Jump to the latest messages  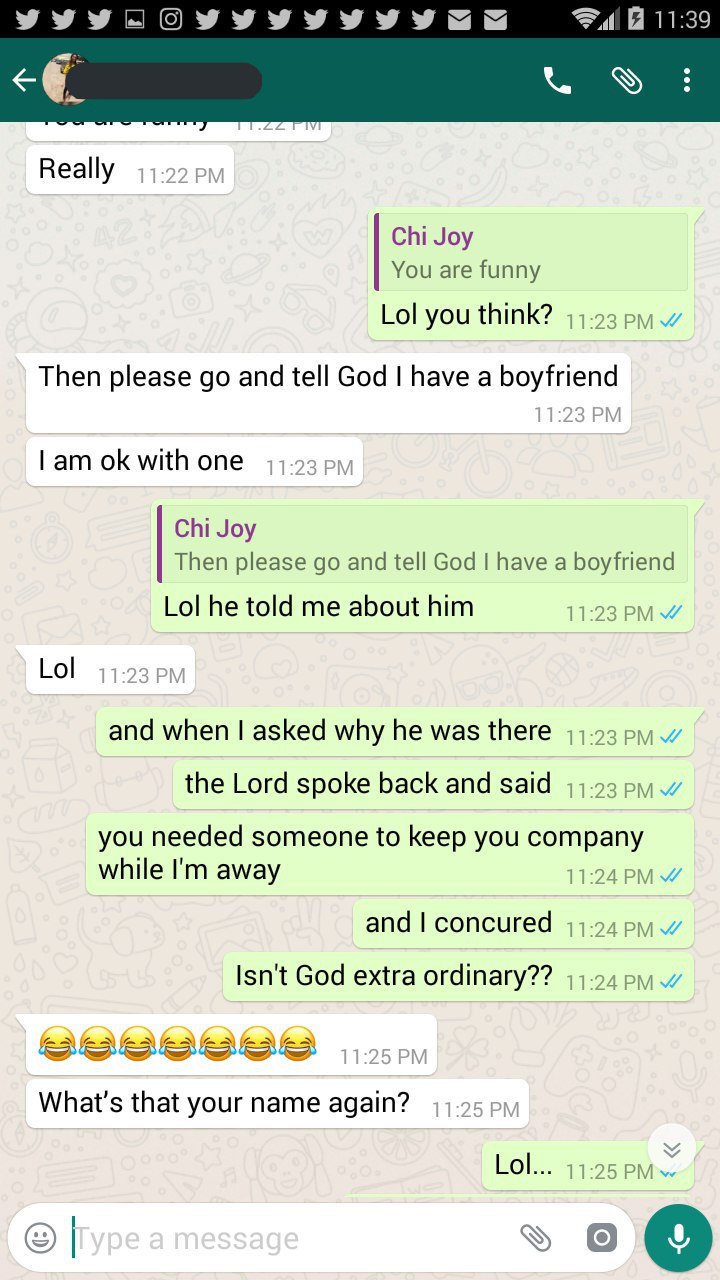pos(672,1149)
